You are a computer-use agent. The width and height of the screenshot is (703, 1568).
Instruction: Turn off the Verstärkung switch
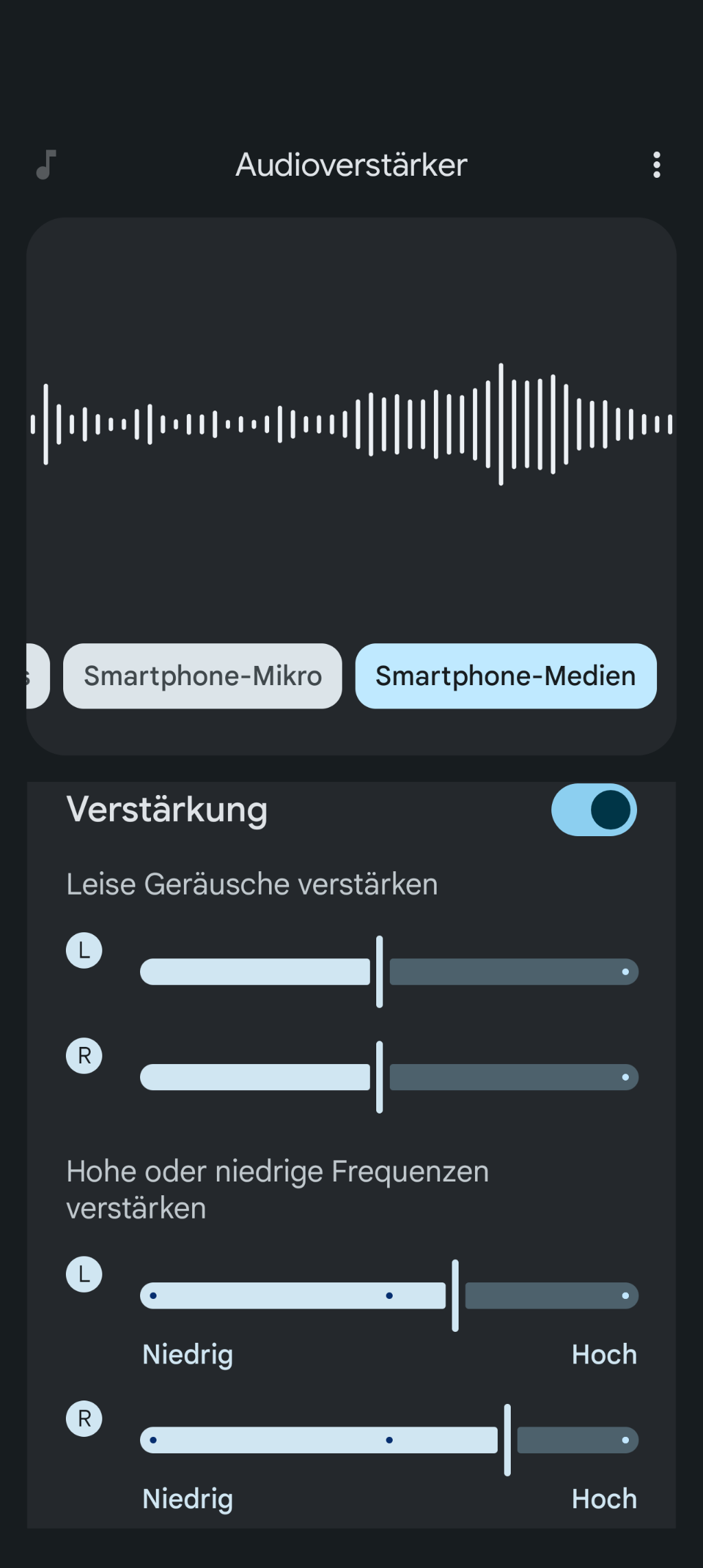click(594, 809)
